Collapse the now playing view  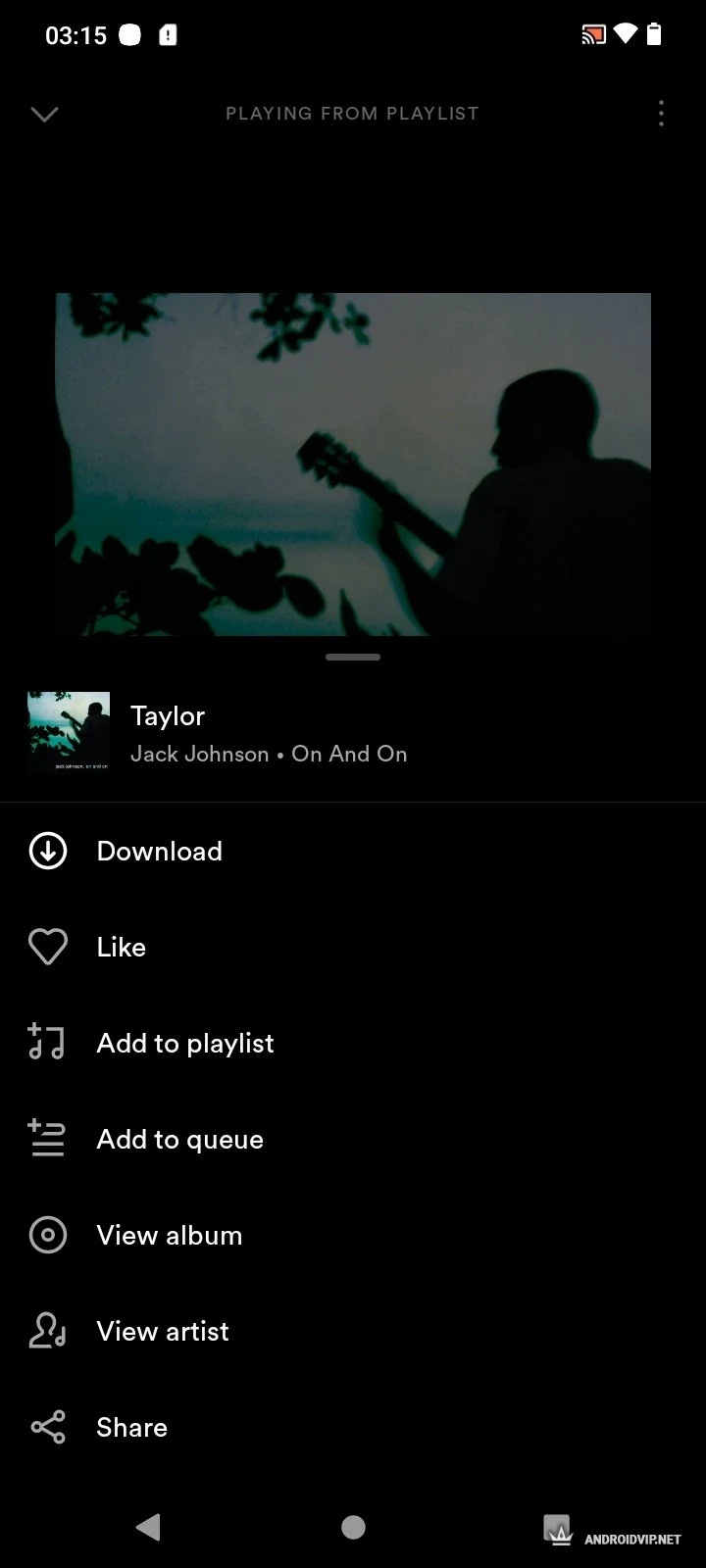pos(45,114)
